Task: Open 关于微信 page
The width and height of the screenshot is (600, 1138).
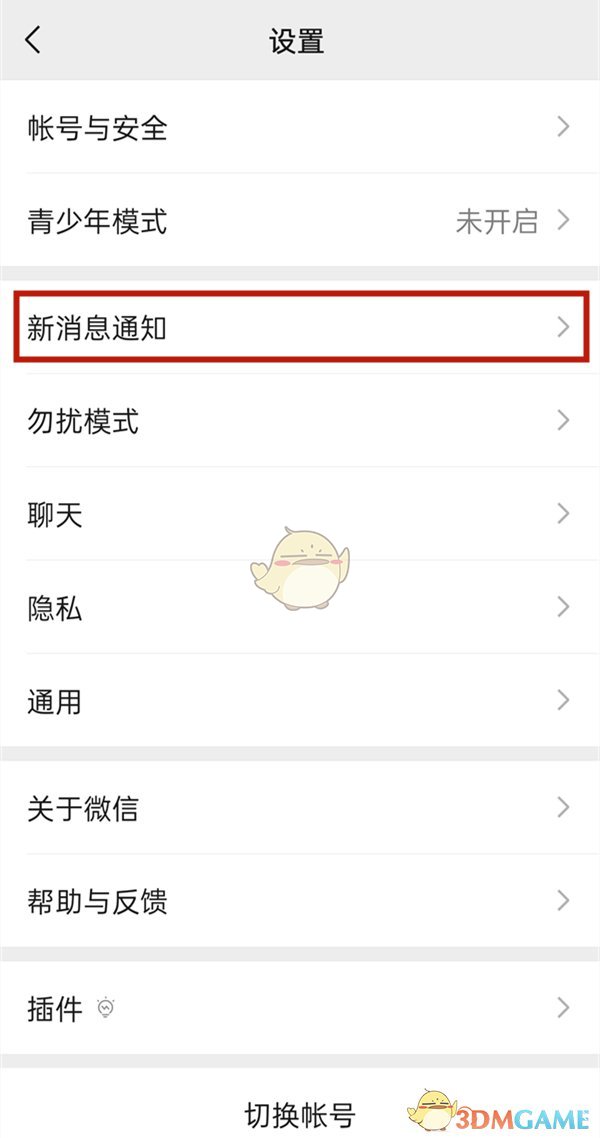Action: (300, 808)
